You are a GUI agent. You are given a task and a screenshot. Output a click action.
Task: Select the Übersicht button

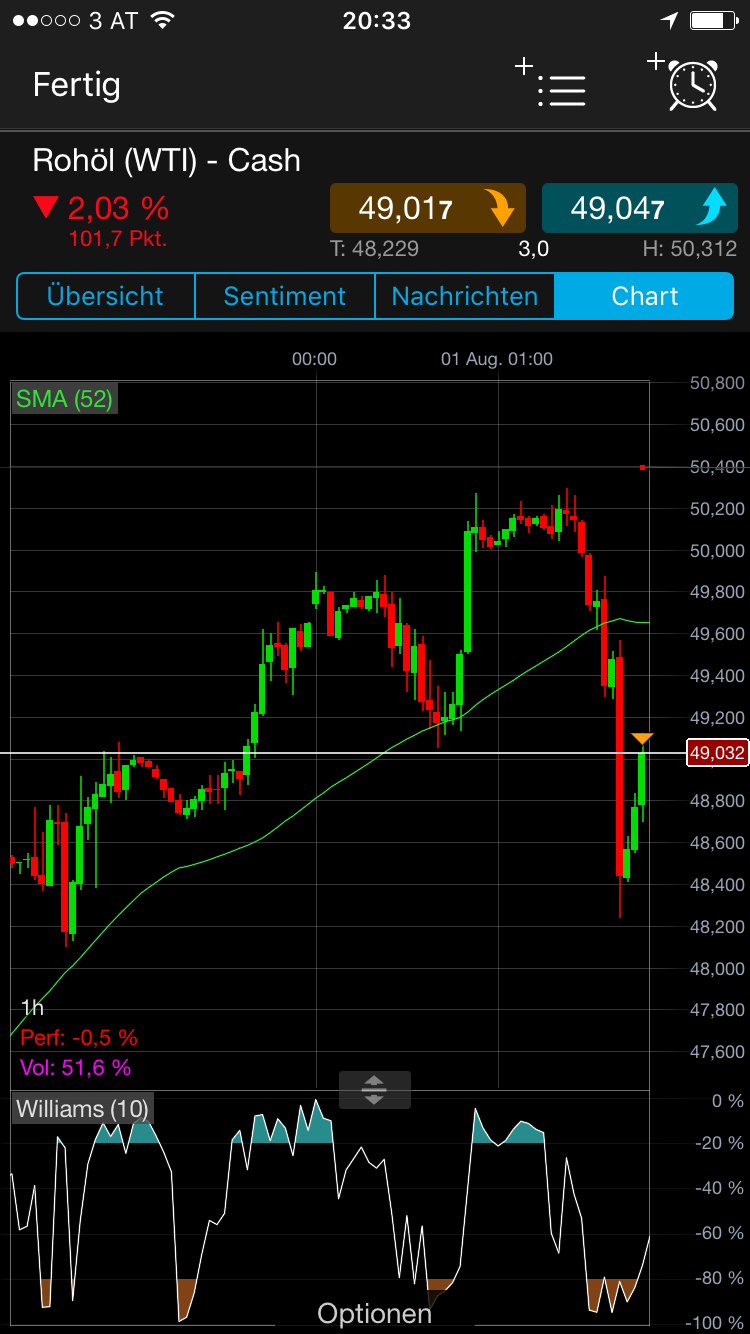pyautogui.click(x=104, y=296)
